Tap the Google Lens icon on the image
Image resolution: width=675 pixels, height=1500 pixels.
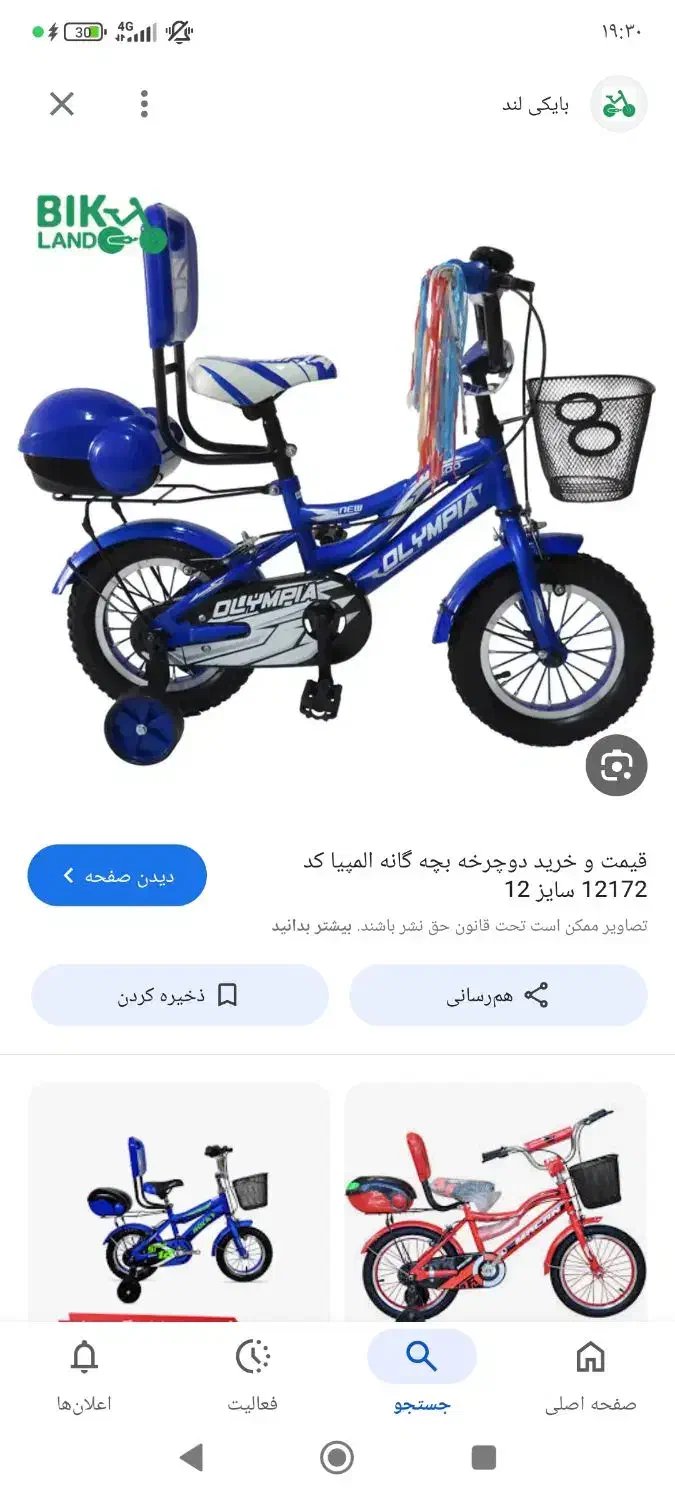click(616, 766)
